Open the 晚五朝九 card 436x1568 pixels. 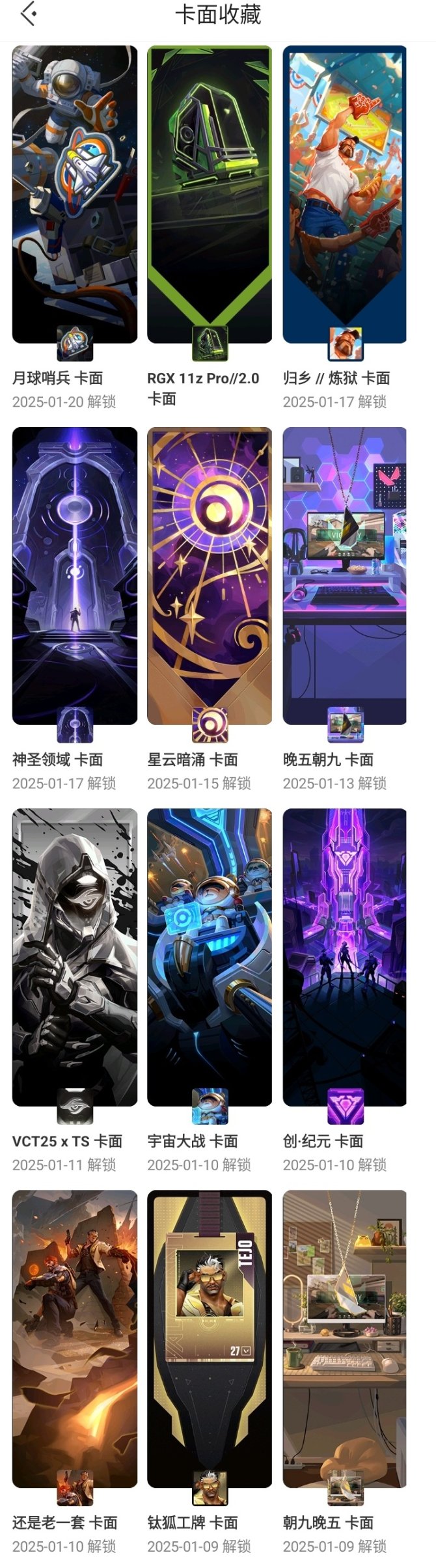pos(344,575)
